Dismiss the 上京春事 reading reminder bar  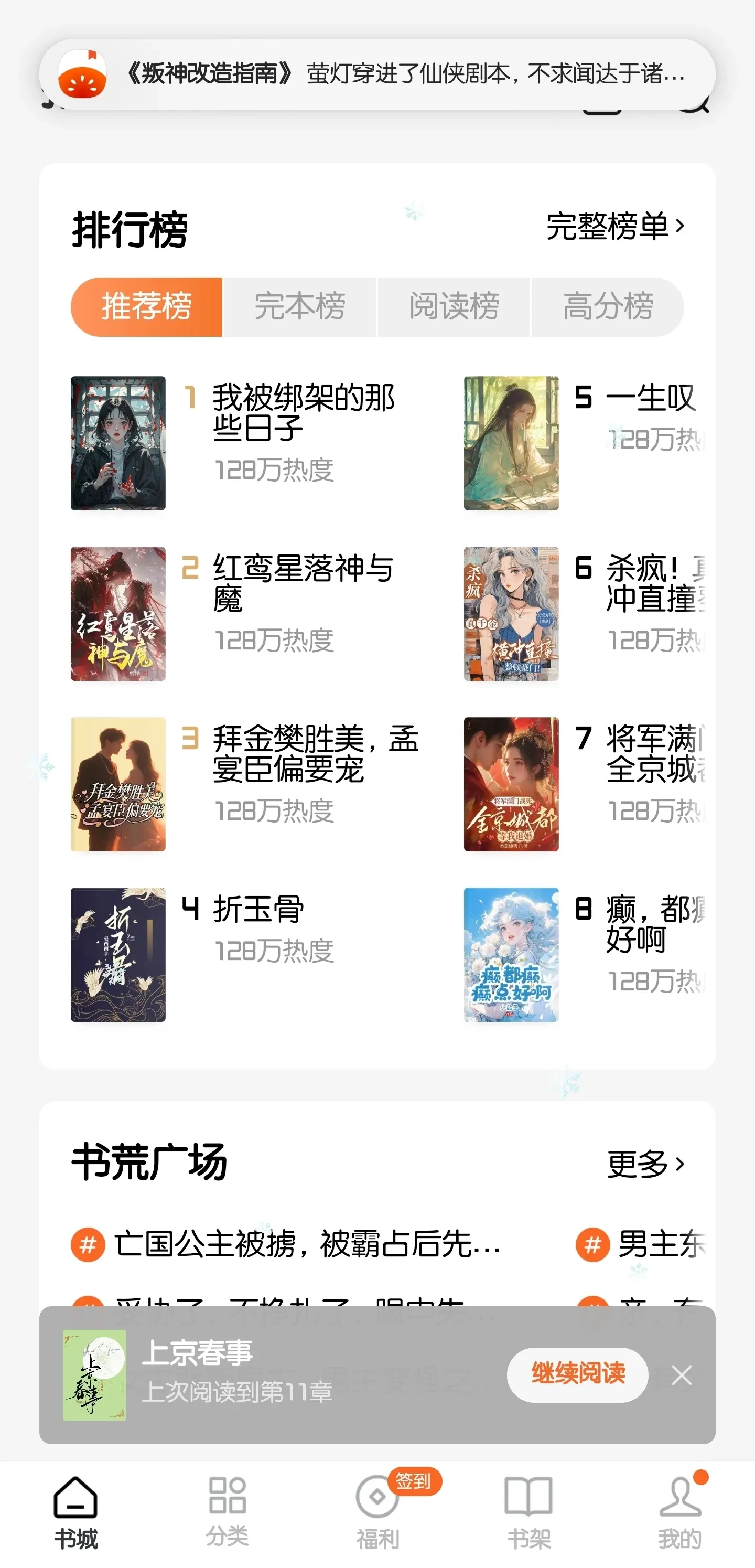682,1374
